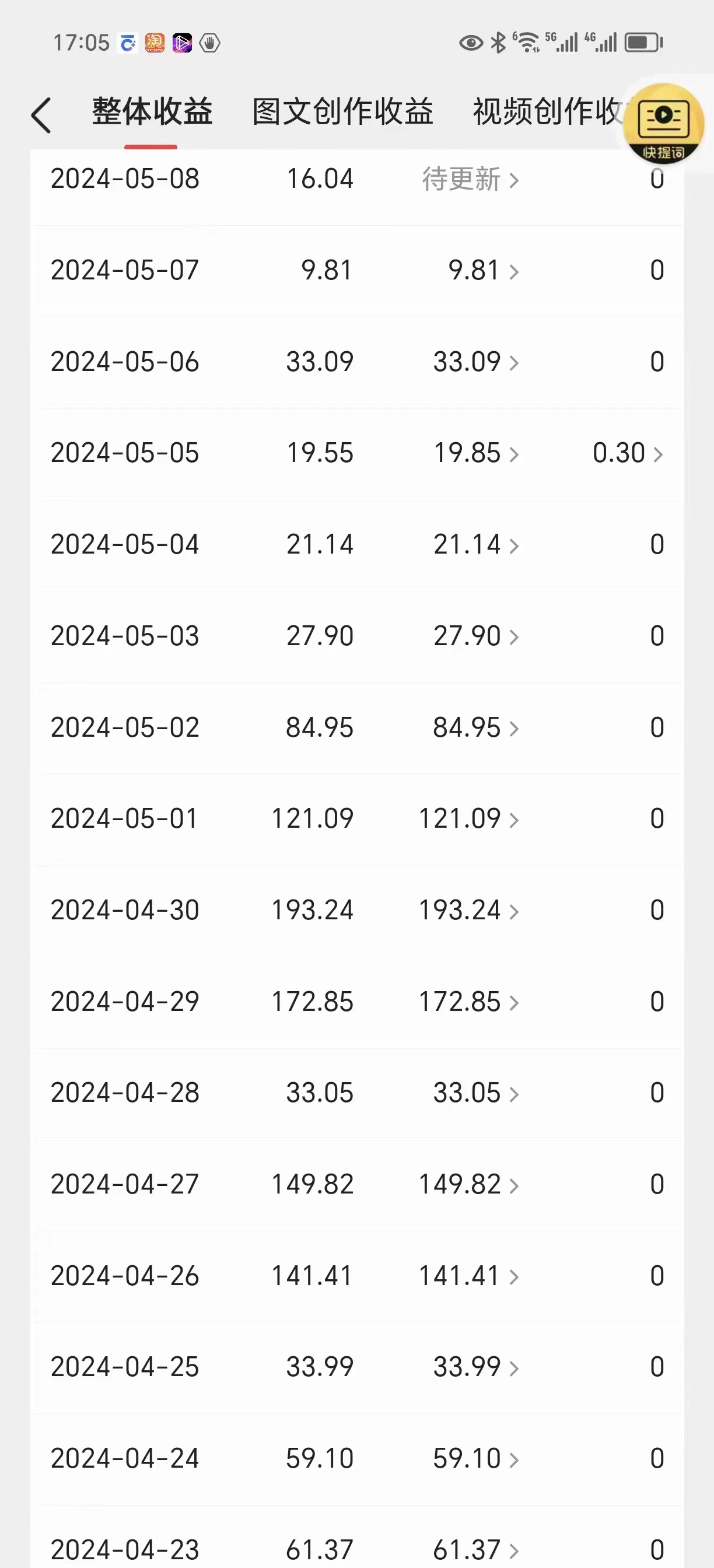View the 149.82 detail for 2024-04-27
The height and width of the screenshot is (1568, 714).
(x=468, y=1185)
